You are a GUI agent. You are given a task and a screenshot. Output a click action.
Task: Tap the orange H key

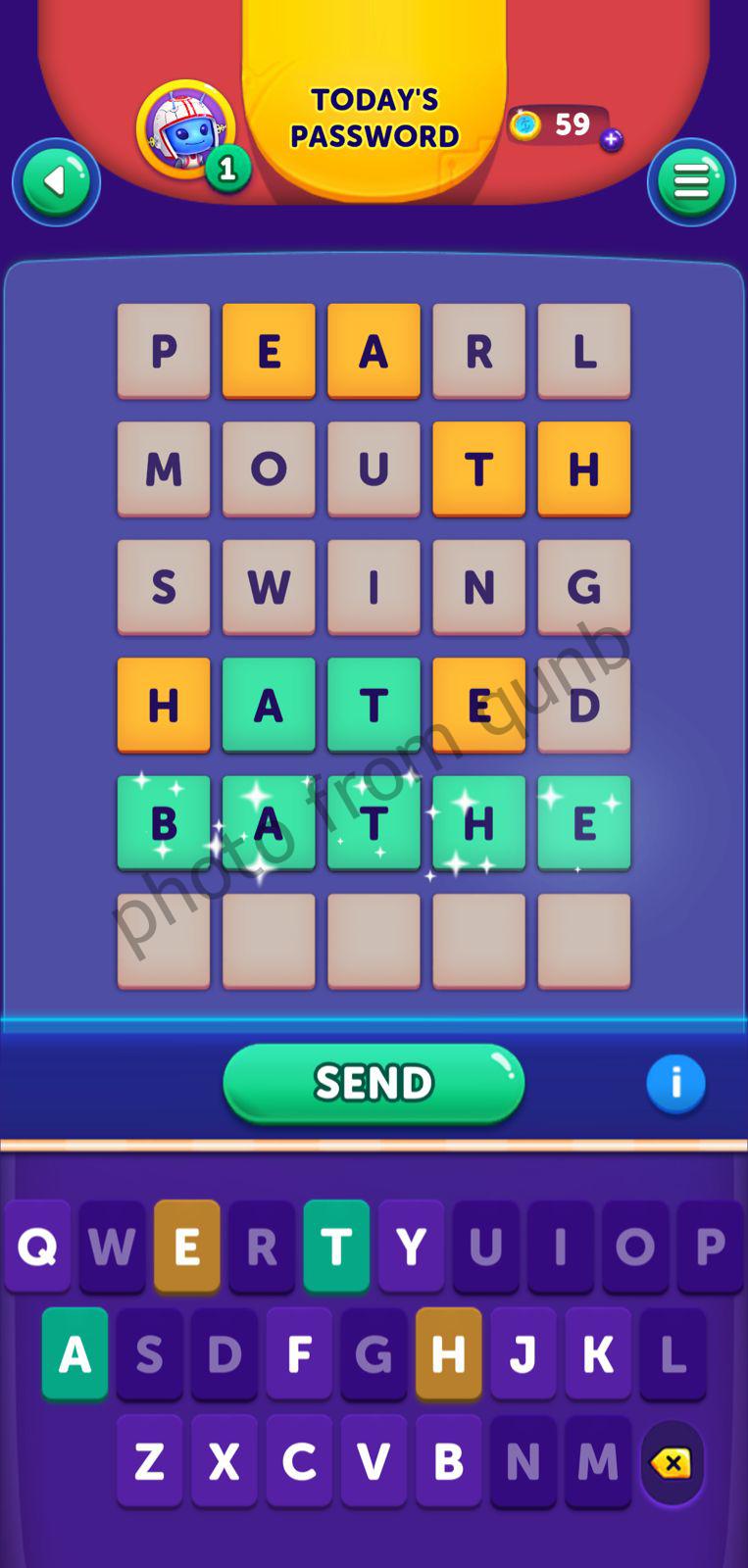(x=448, y=1353)
